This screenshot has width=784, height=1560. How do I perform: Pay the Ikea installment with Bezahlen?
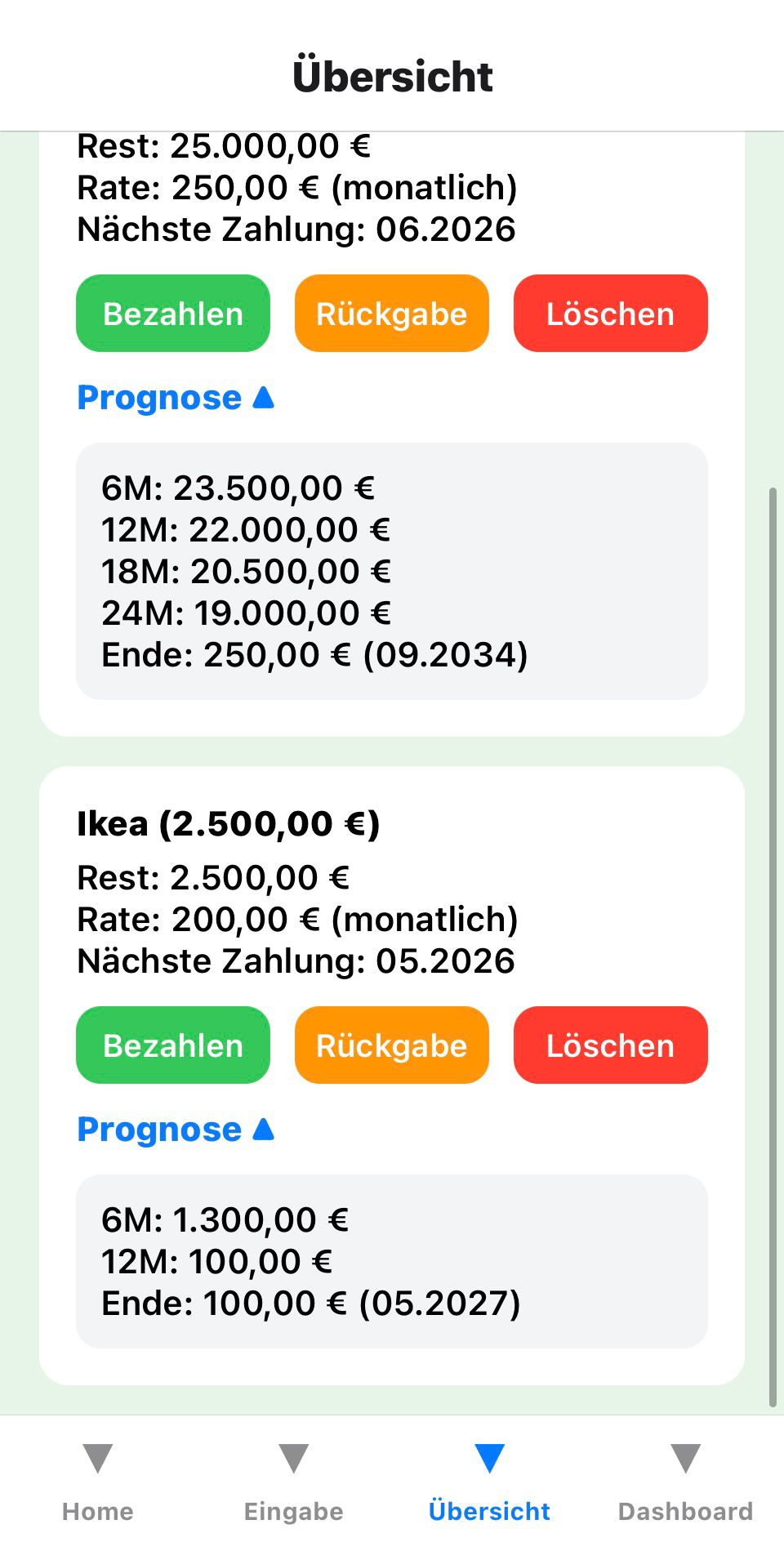173,1045
